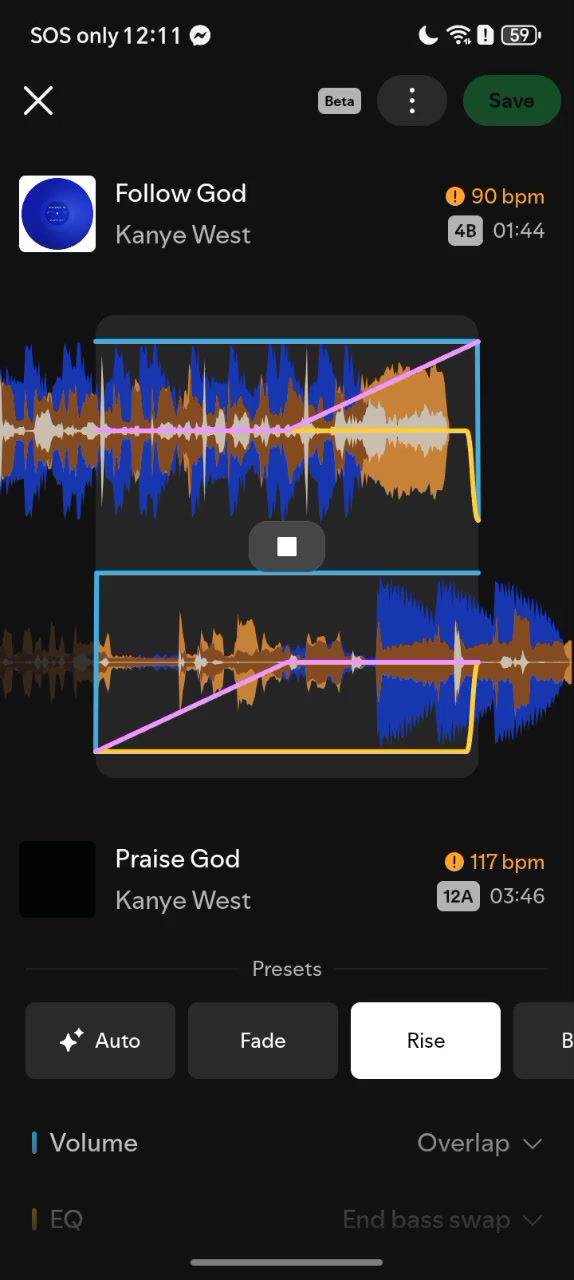The width and height of the screenshot is (574, 1280).
Task: Tap the Follow God album cover
Action: tap(57, 214)
